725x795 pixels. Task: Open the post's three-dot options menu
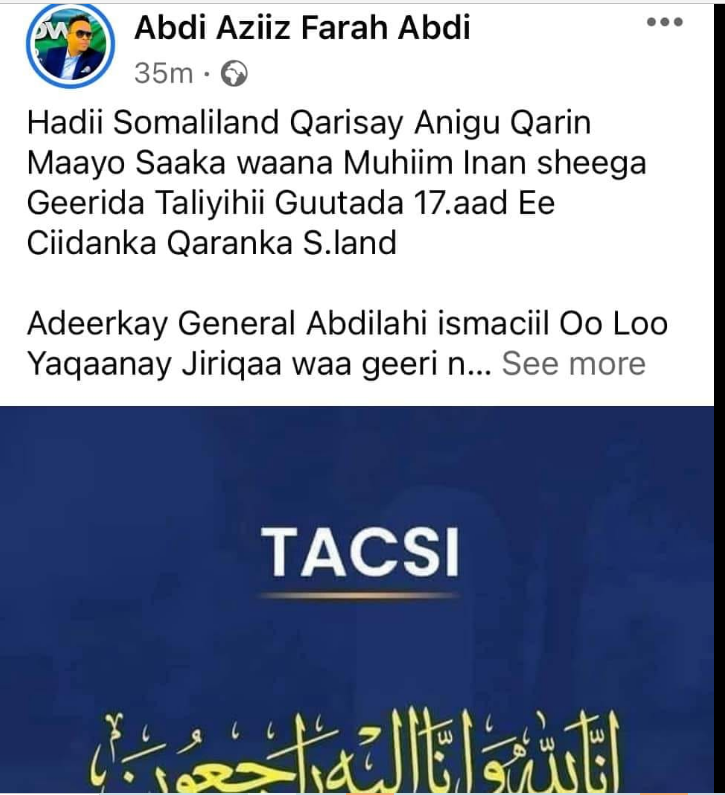coord(664,22)
